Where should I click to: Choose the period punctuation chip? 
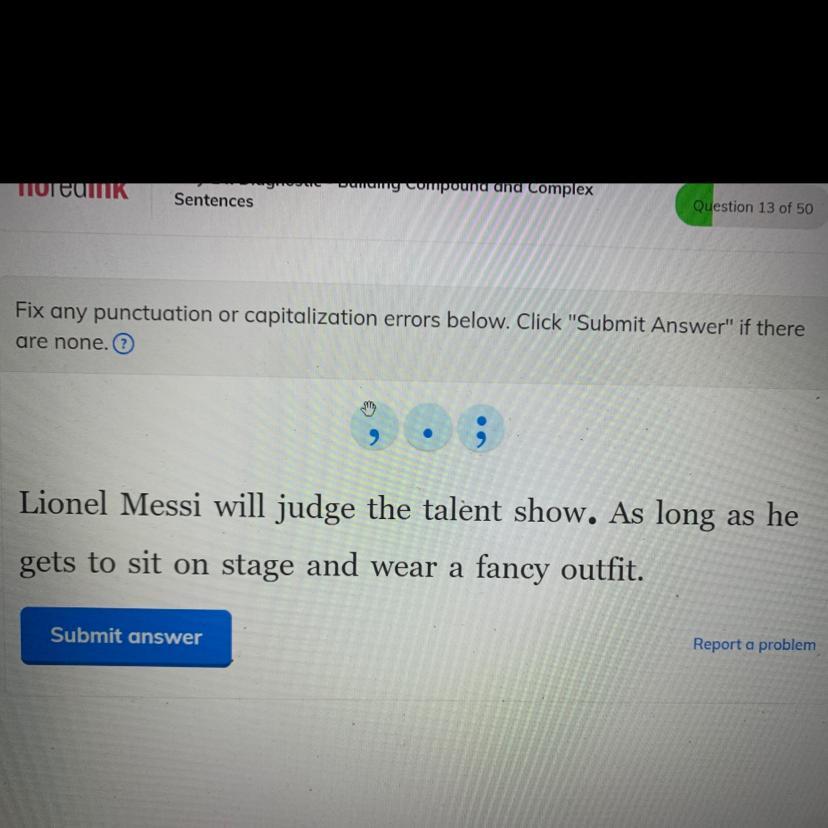428,431
